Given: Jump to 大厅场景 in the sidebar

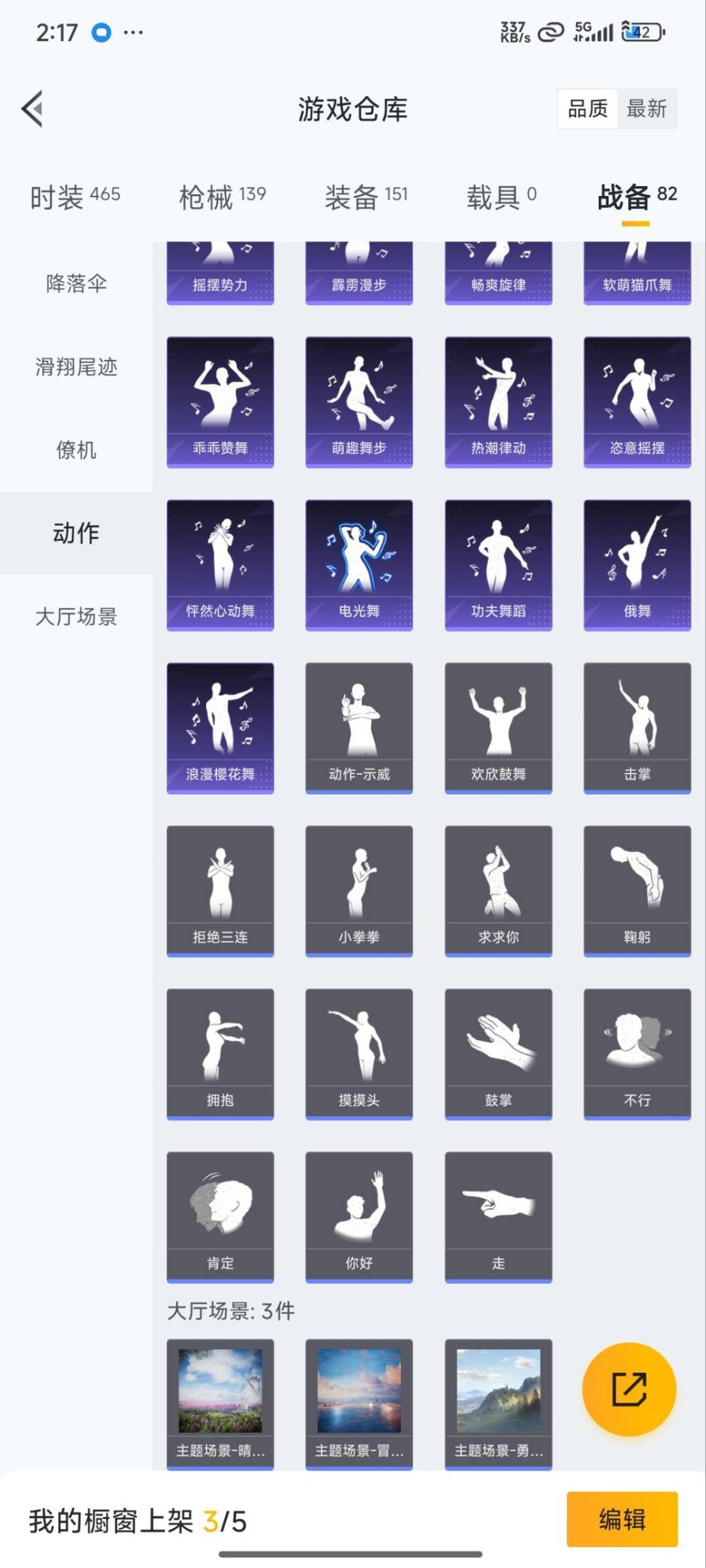Looking at the screenshot, I should pyautogui.click(x=76, y=616).
